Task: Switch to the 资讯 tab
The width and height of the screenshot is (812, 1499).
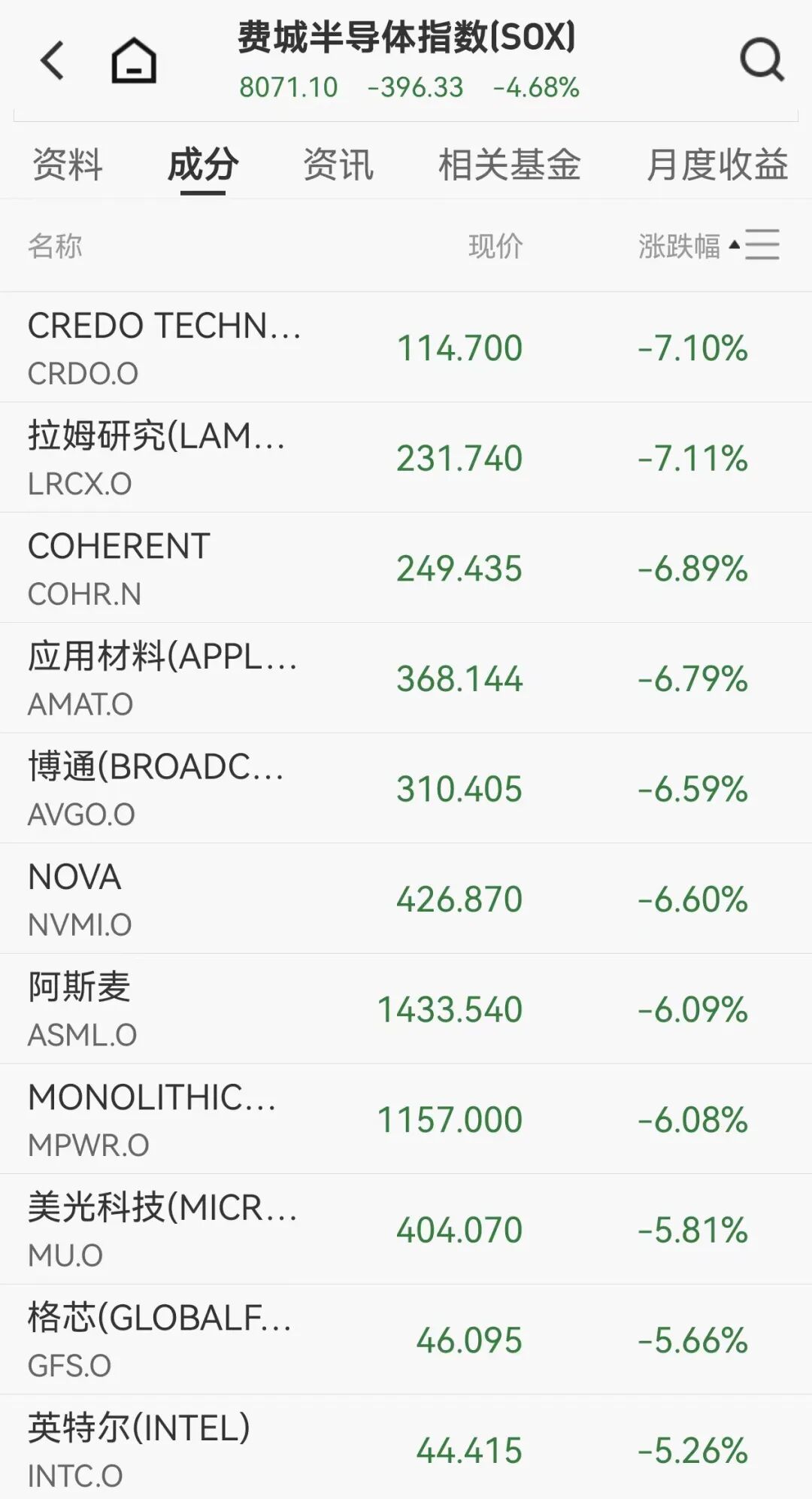Action: [x=338, y=165]
